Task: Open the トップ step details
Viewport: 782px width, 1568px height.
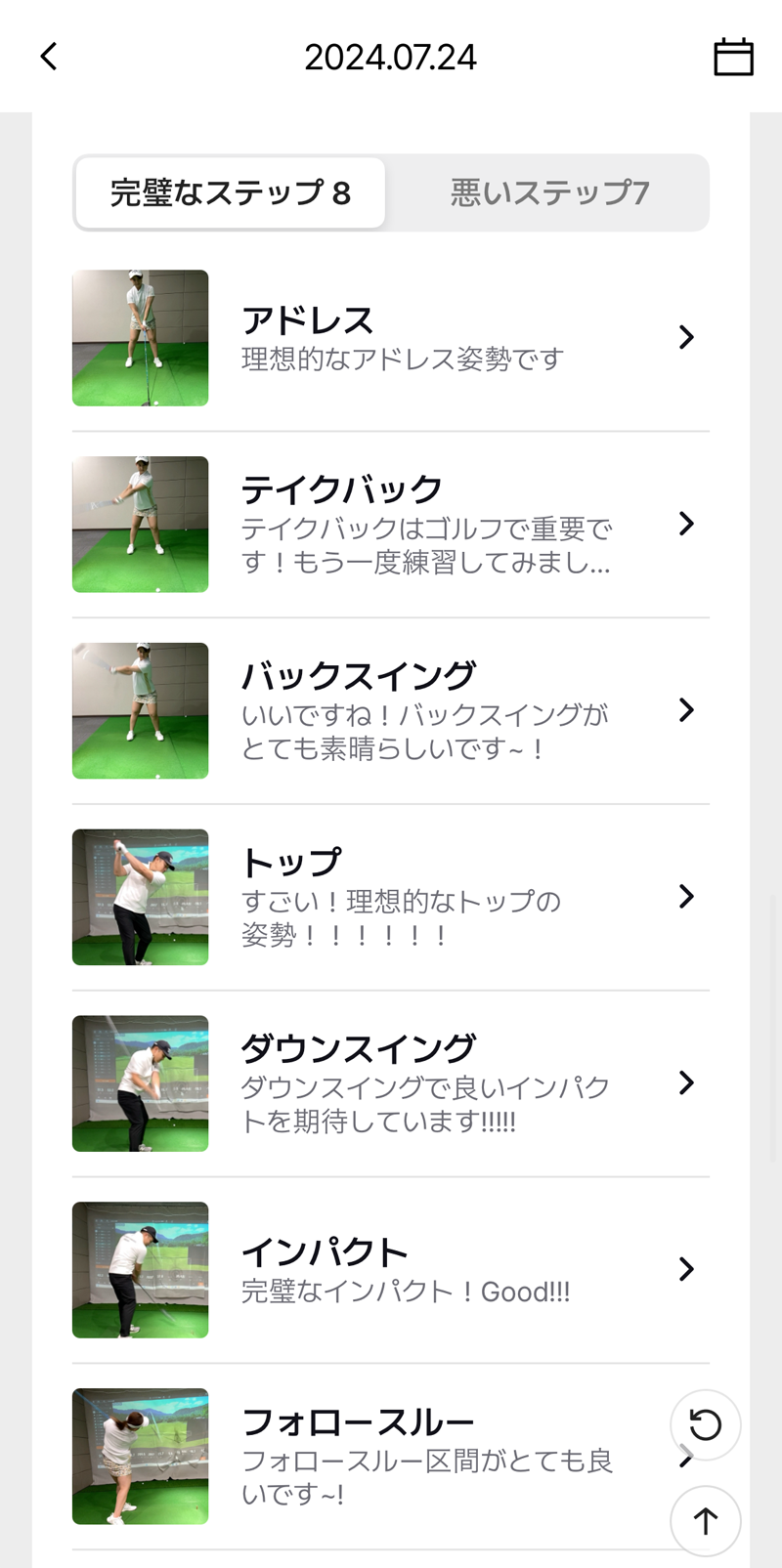Action: coord(391,897)
